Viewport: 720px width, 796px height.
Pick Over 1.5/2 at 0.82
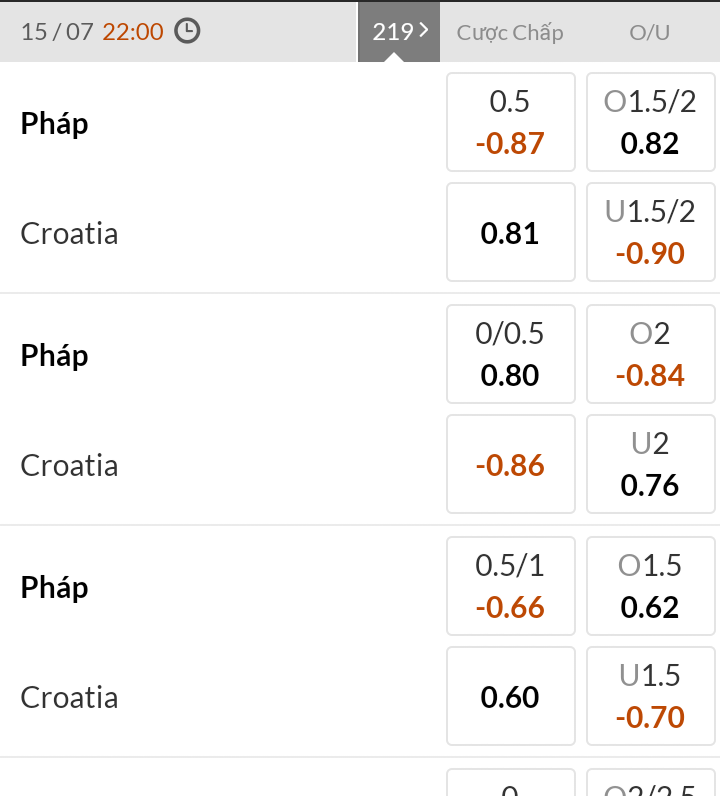650,122
